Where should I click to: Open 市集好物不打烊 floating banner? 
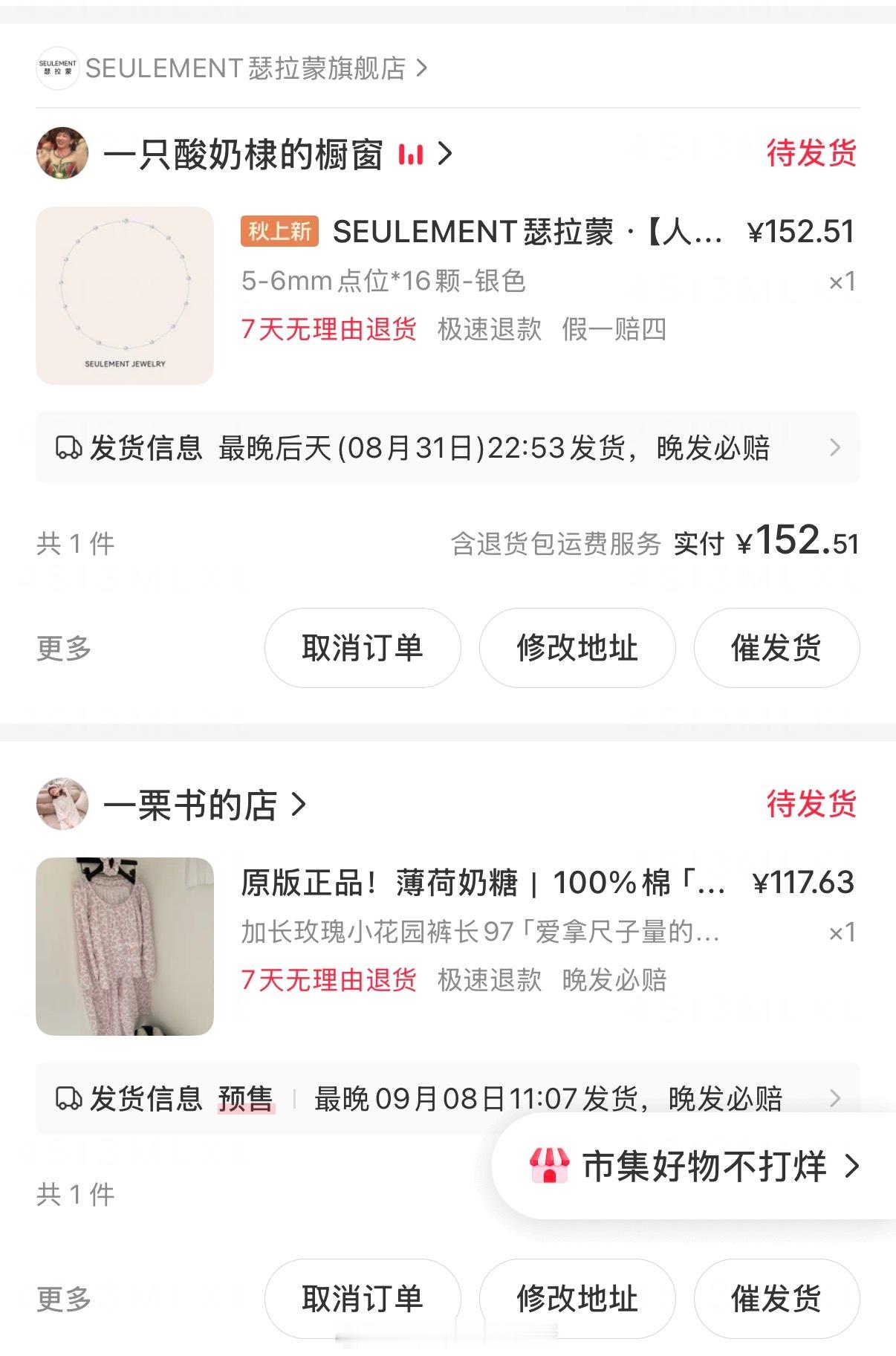(695, 1166)
